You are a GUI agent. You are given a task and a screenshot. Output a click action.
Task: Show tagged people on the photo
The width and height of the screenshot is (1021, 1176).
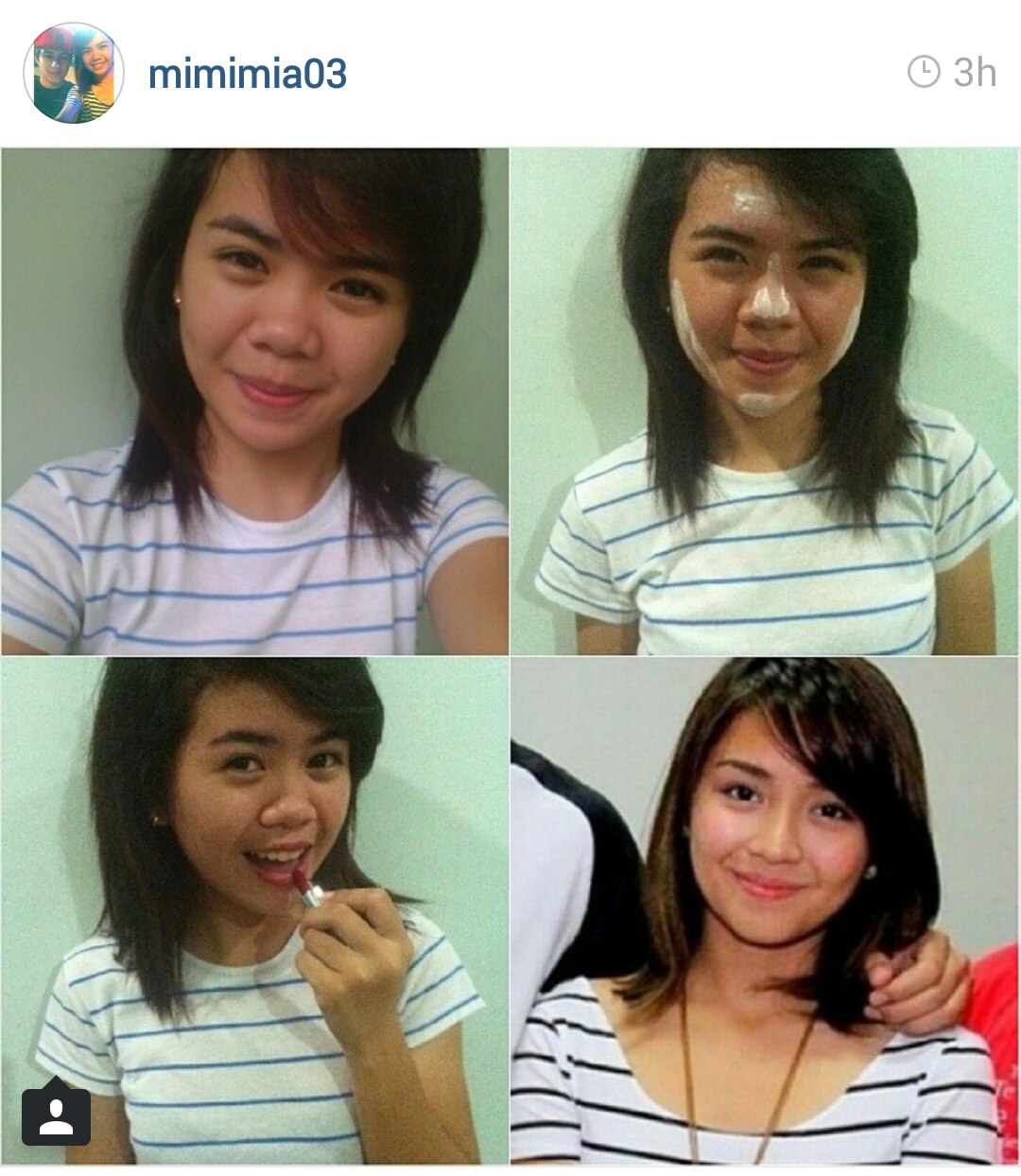pos(57,1116)
